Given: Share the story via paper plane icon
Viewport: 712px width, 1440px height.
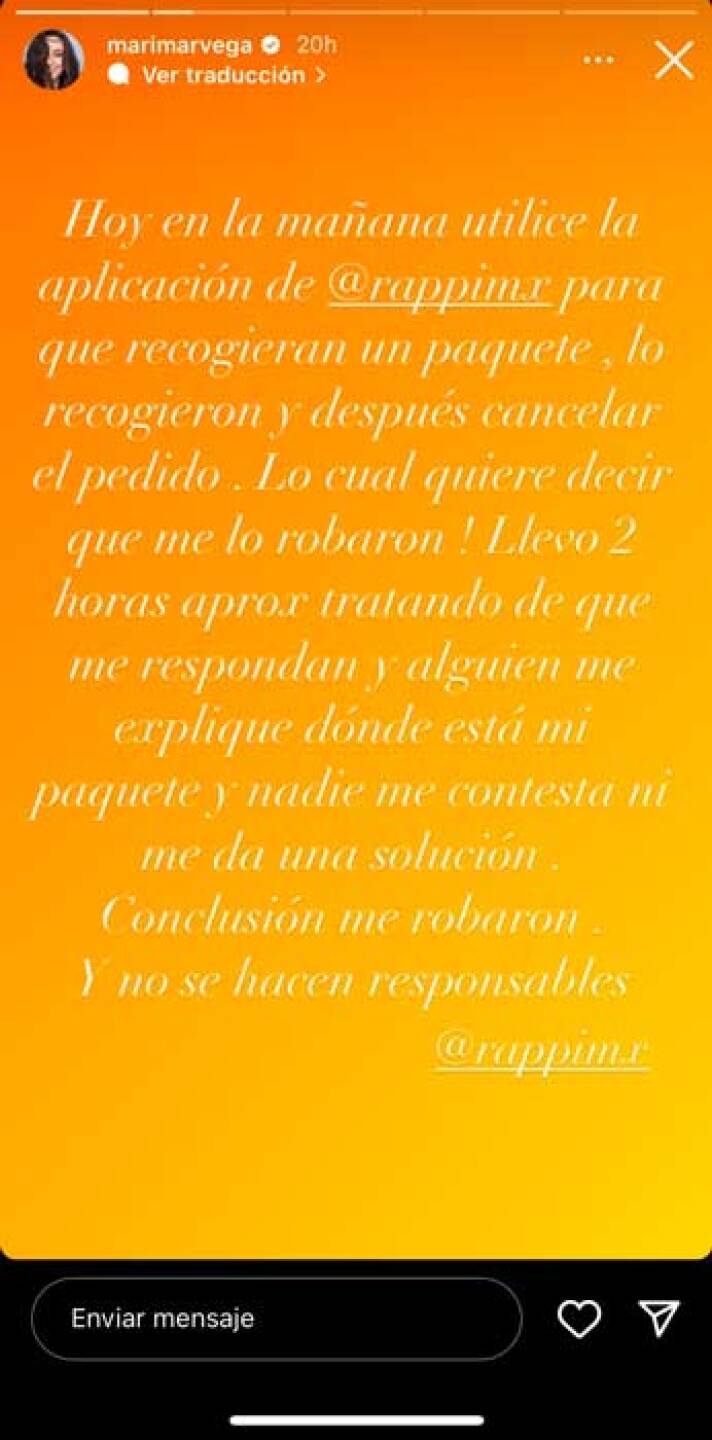Looking at the screenshot, I should pyautogui.click(x=660, y=1318).
